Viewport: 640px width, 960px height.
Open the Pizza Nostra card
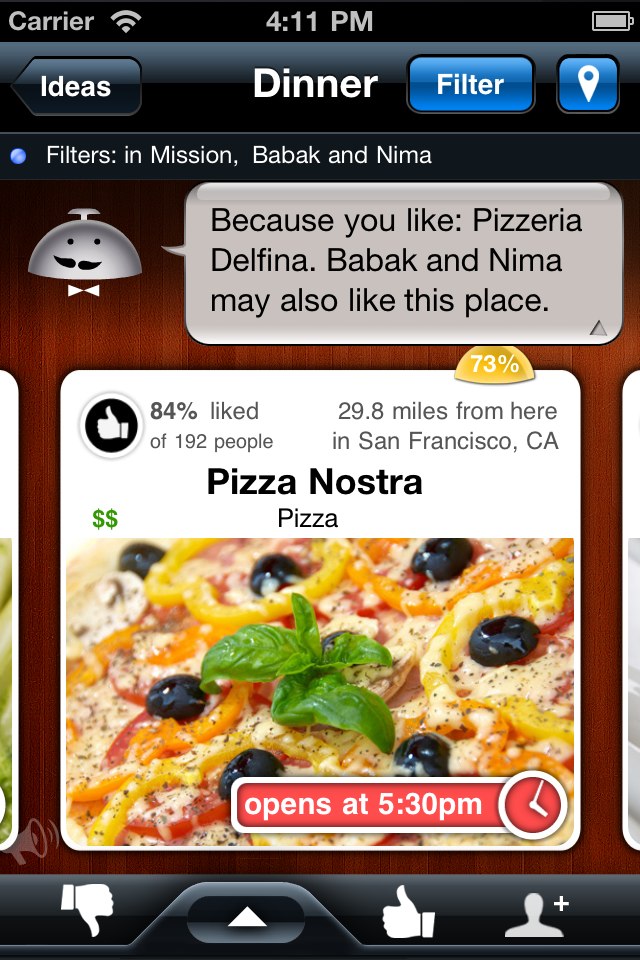[x=320, y=610]
